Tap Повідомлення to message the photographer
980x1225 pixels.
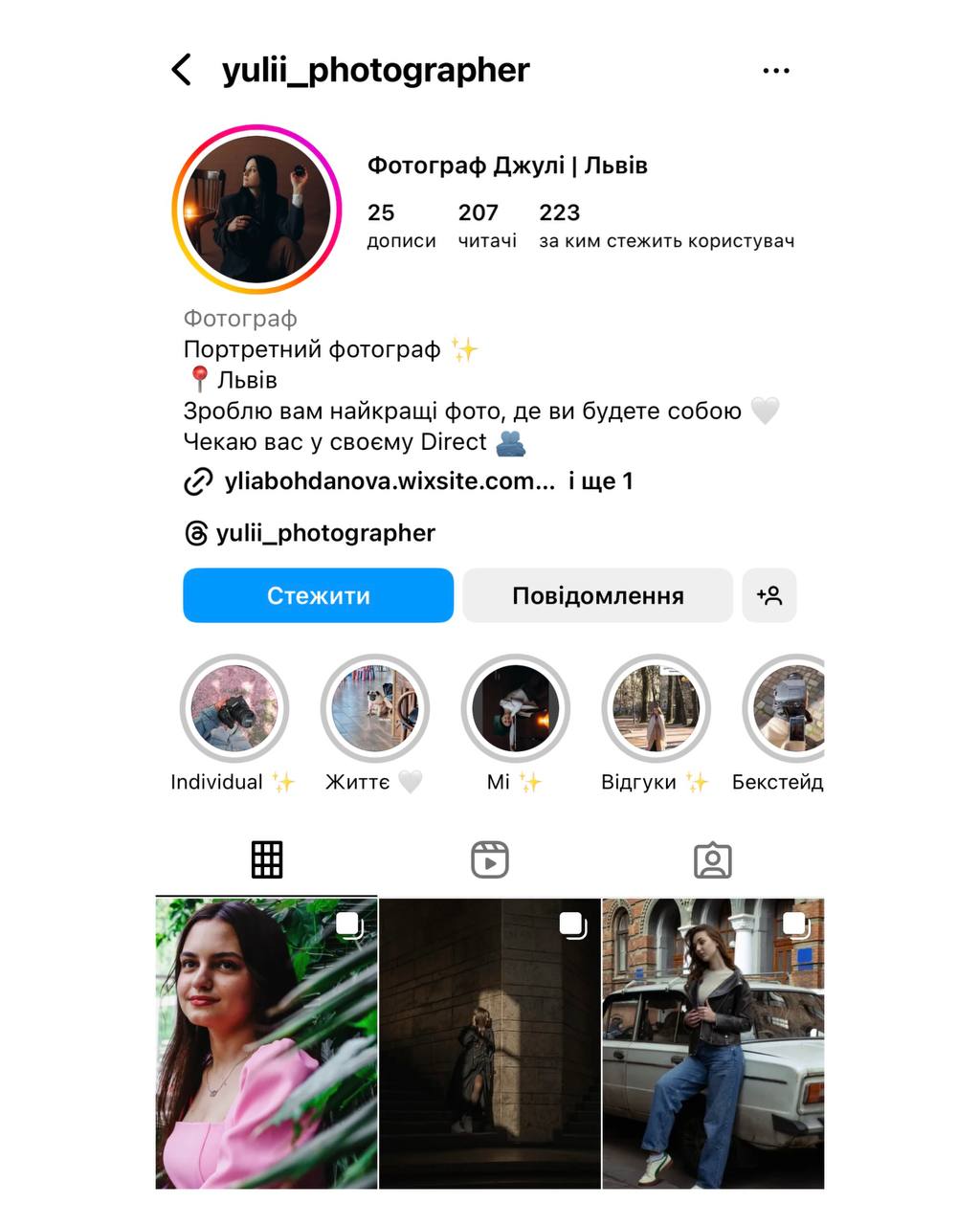[597, 595]
